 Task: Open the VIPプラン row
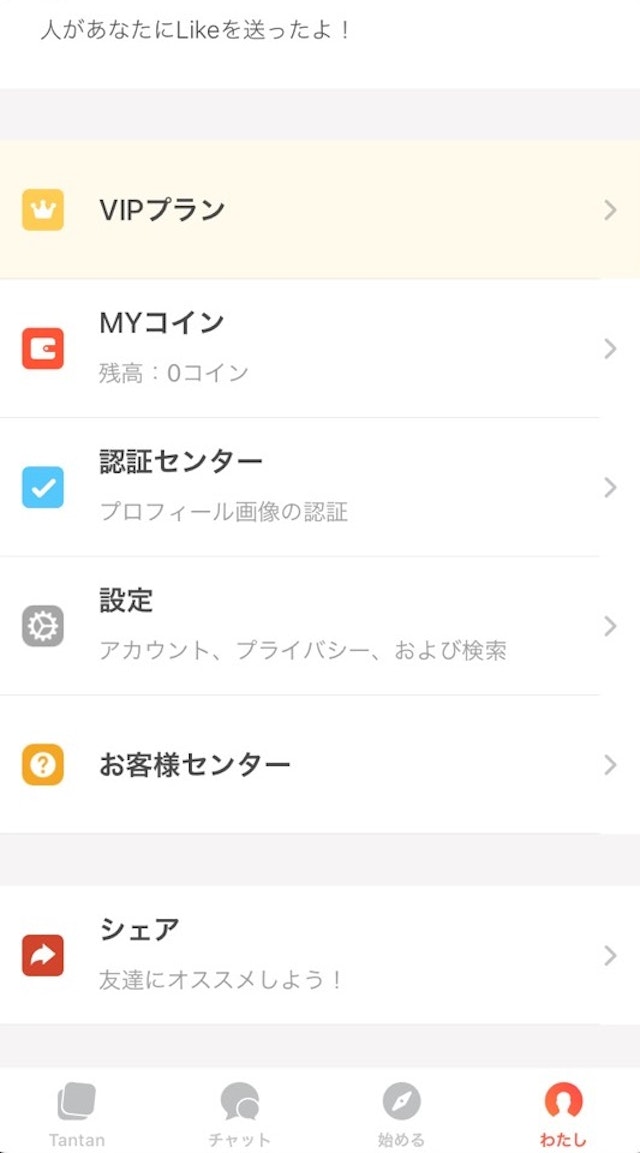[320, 210]
